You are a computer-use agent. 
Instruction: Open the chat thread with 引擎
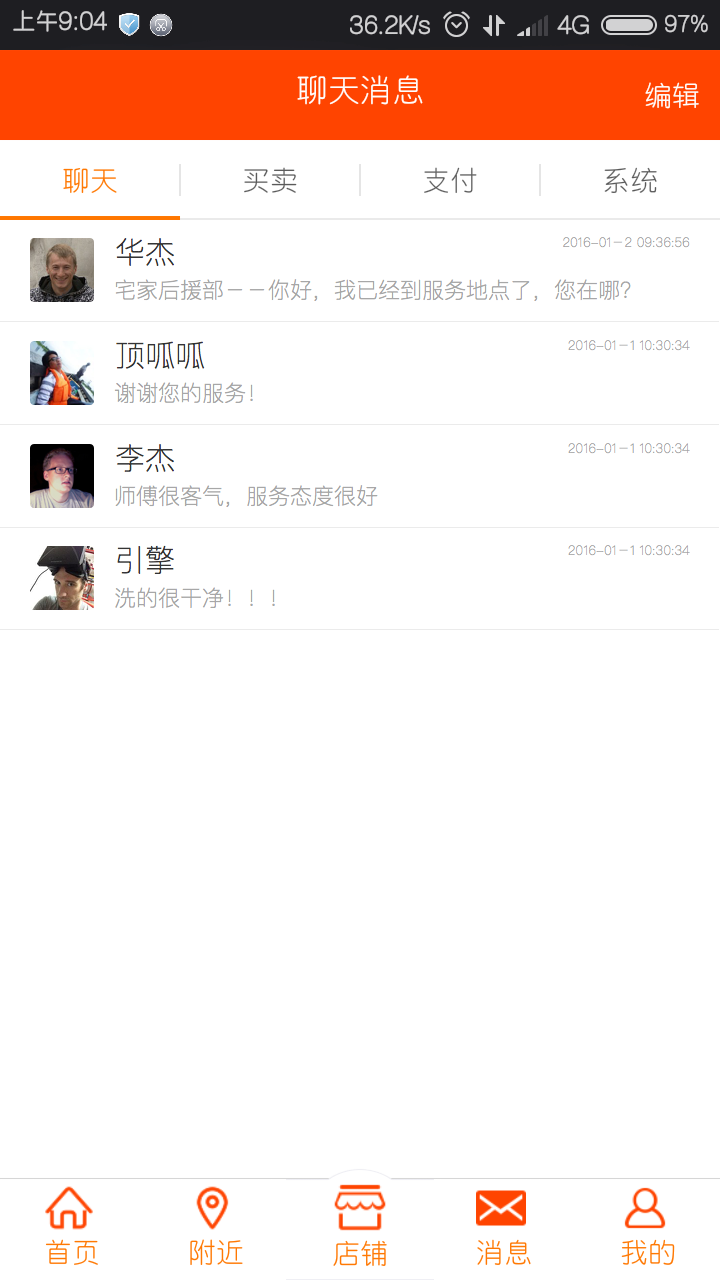[x=360, y=578]
